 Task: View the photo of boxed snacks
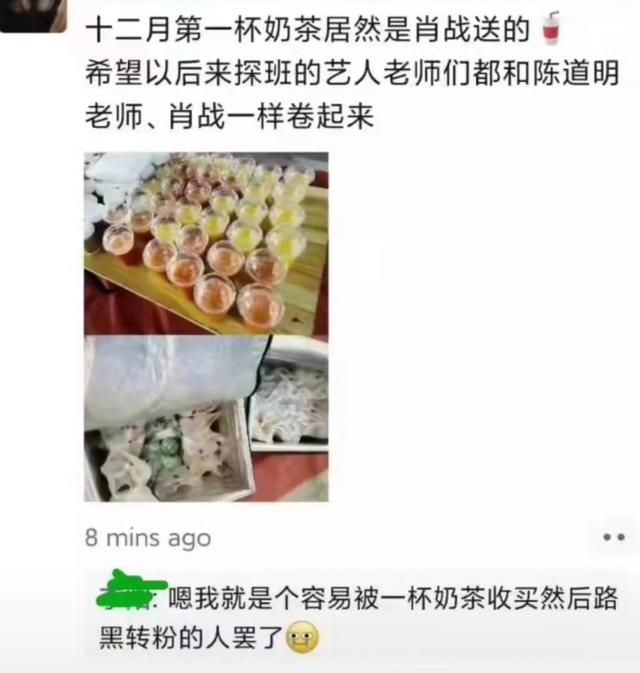(206, 419)
